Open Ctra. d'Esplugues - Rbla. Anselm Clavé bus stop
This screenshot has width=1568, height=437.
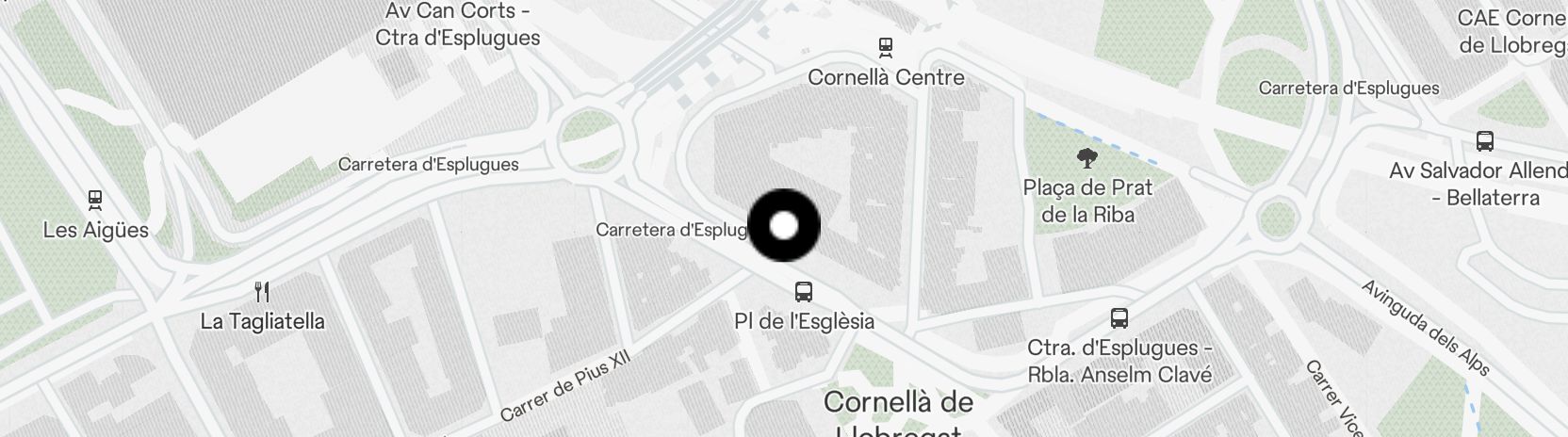coord(1119,318)
